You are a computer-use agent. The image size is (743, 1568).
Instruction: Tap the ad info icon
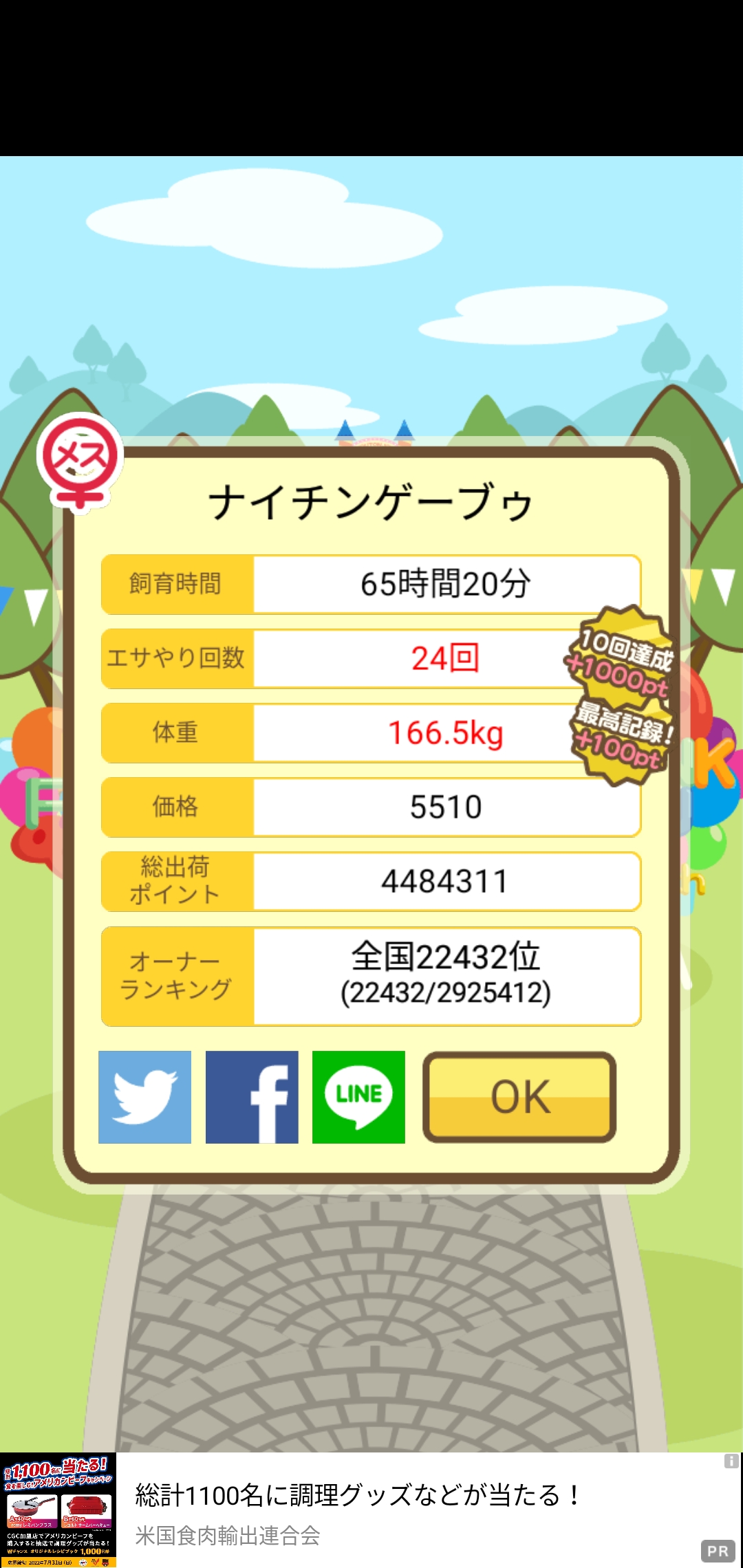[x=731, y=1461]
